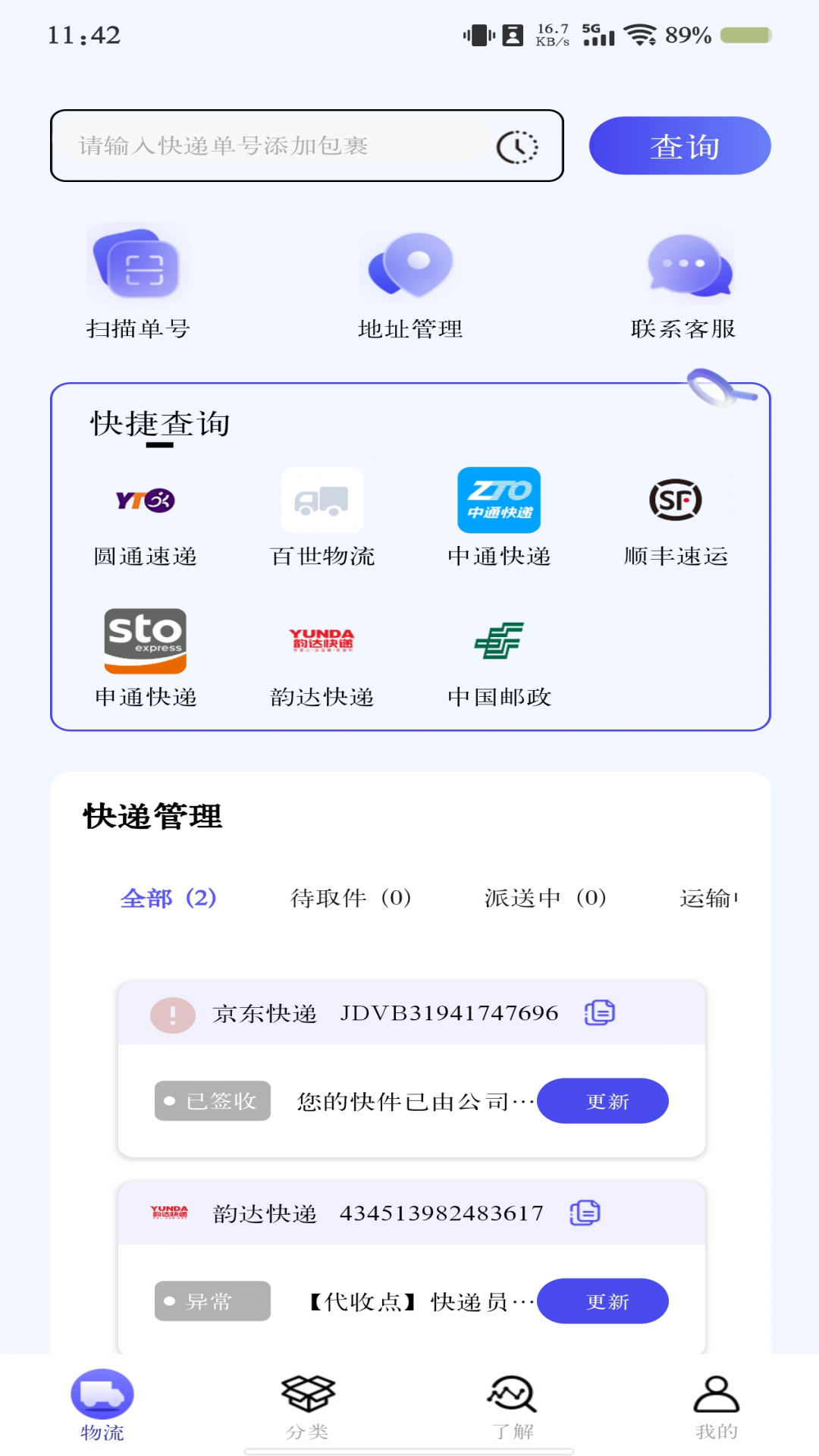The height and width of the screenshot is (1456, 819).
Task: Tap the 查询 search button
Action: [679, 146]
